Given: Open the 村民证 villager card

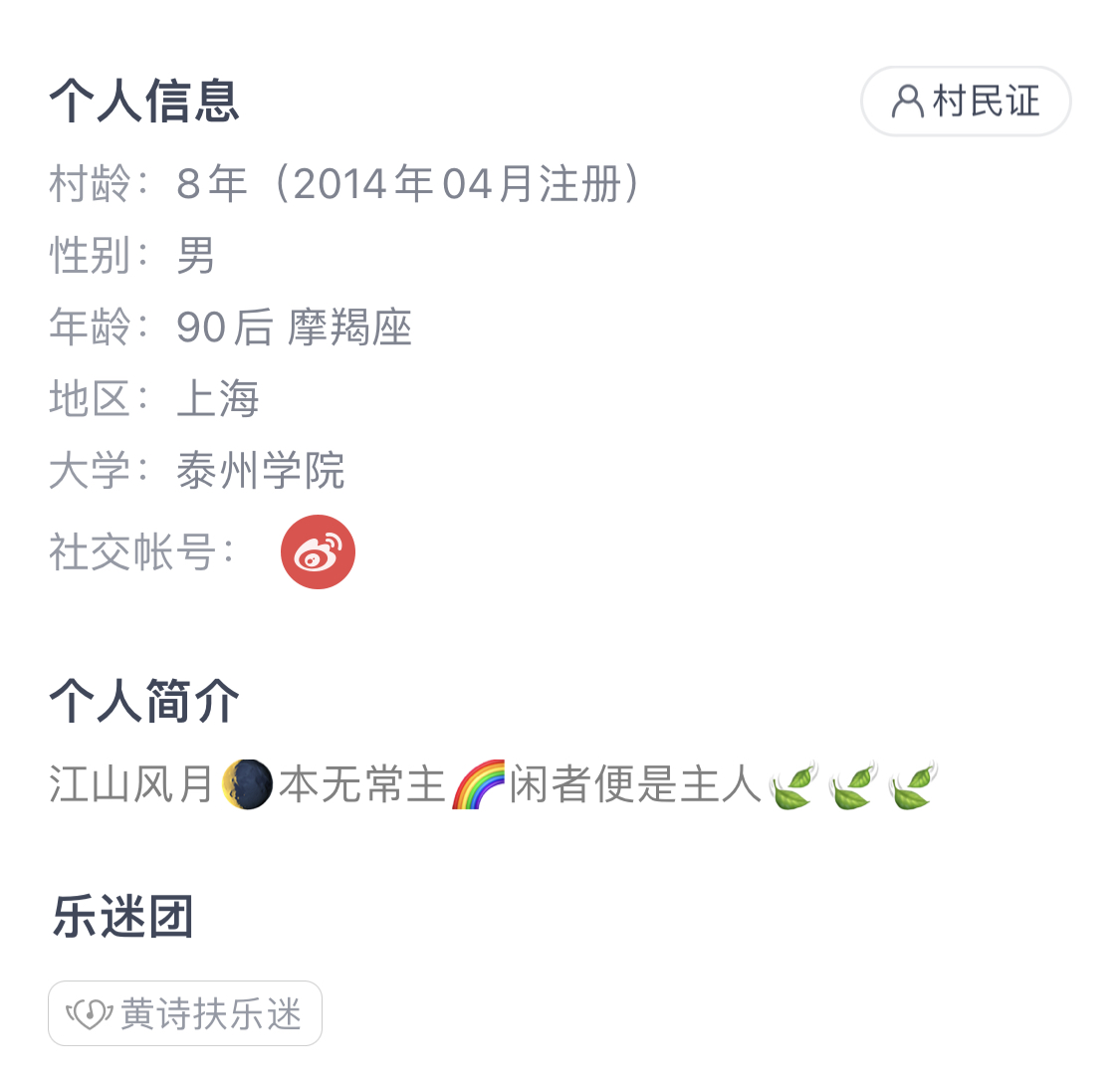Looking at the screenshot, I should click(965, 102).
